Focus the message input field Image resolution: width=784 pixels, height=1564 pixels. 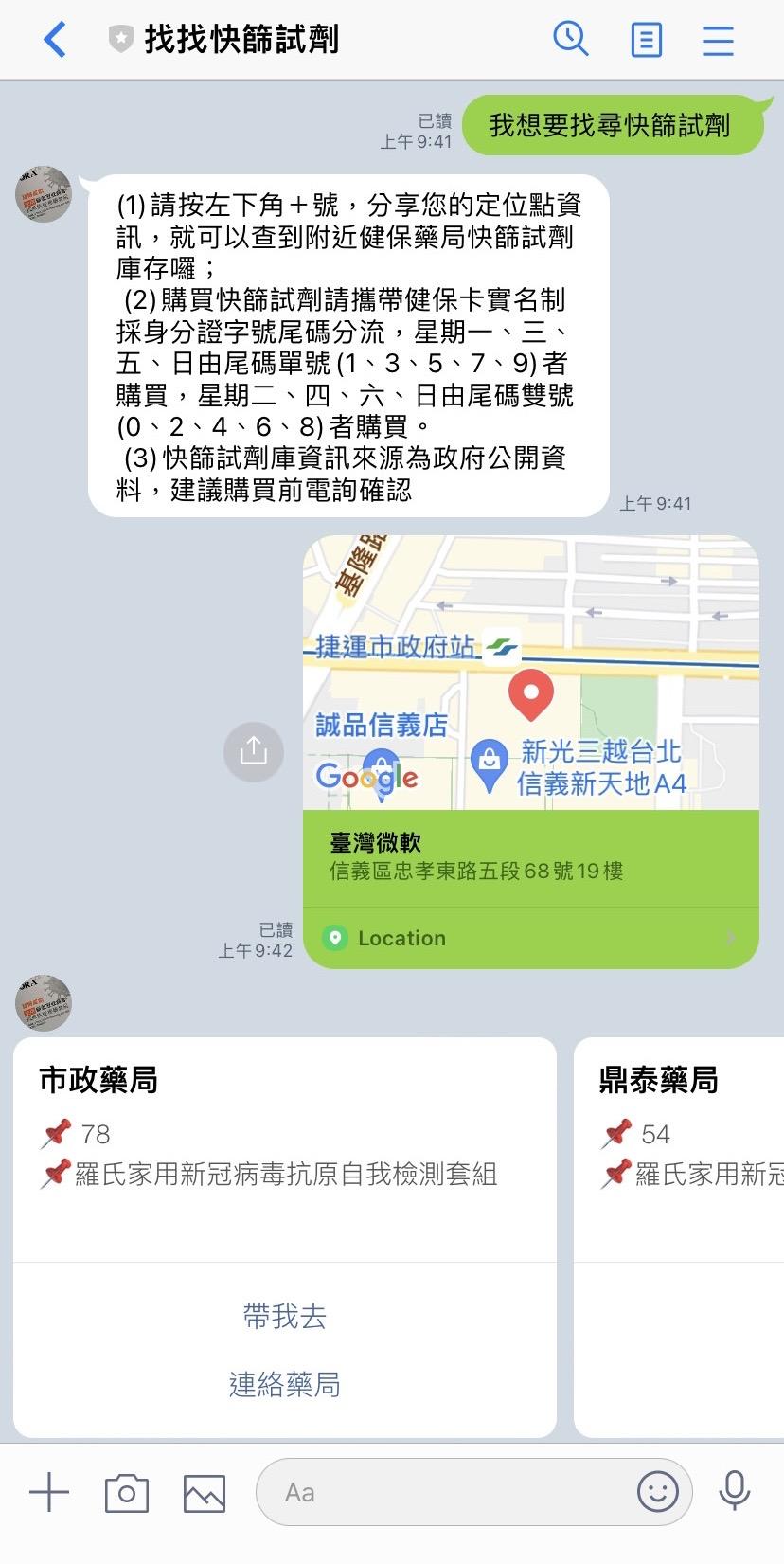click(x=445, y=1492)
